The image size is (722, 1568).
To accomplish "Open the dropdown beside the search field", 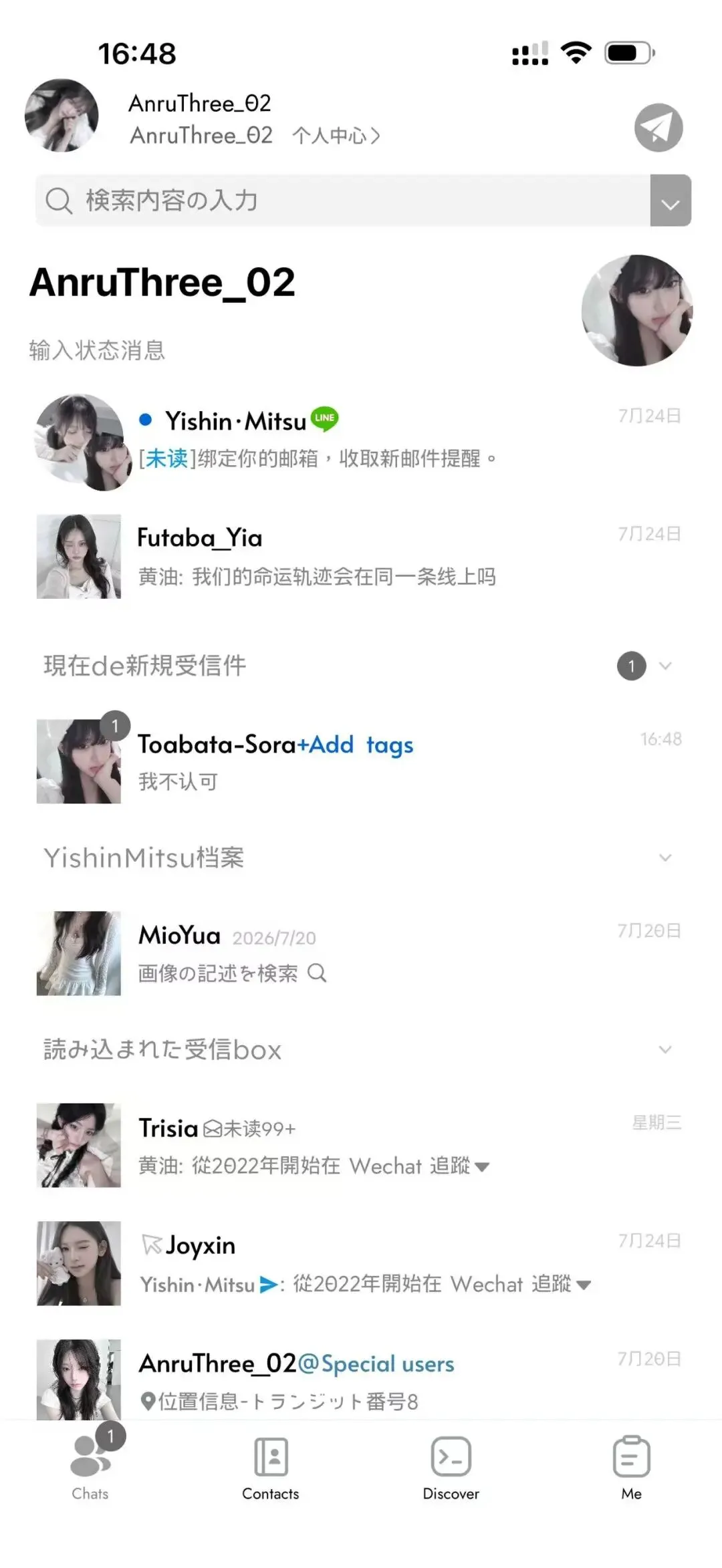I will pos(671,201).
